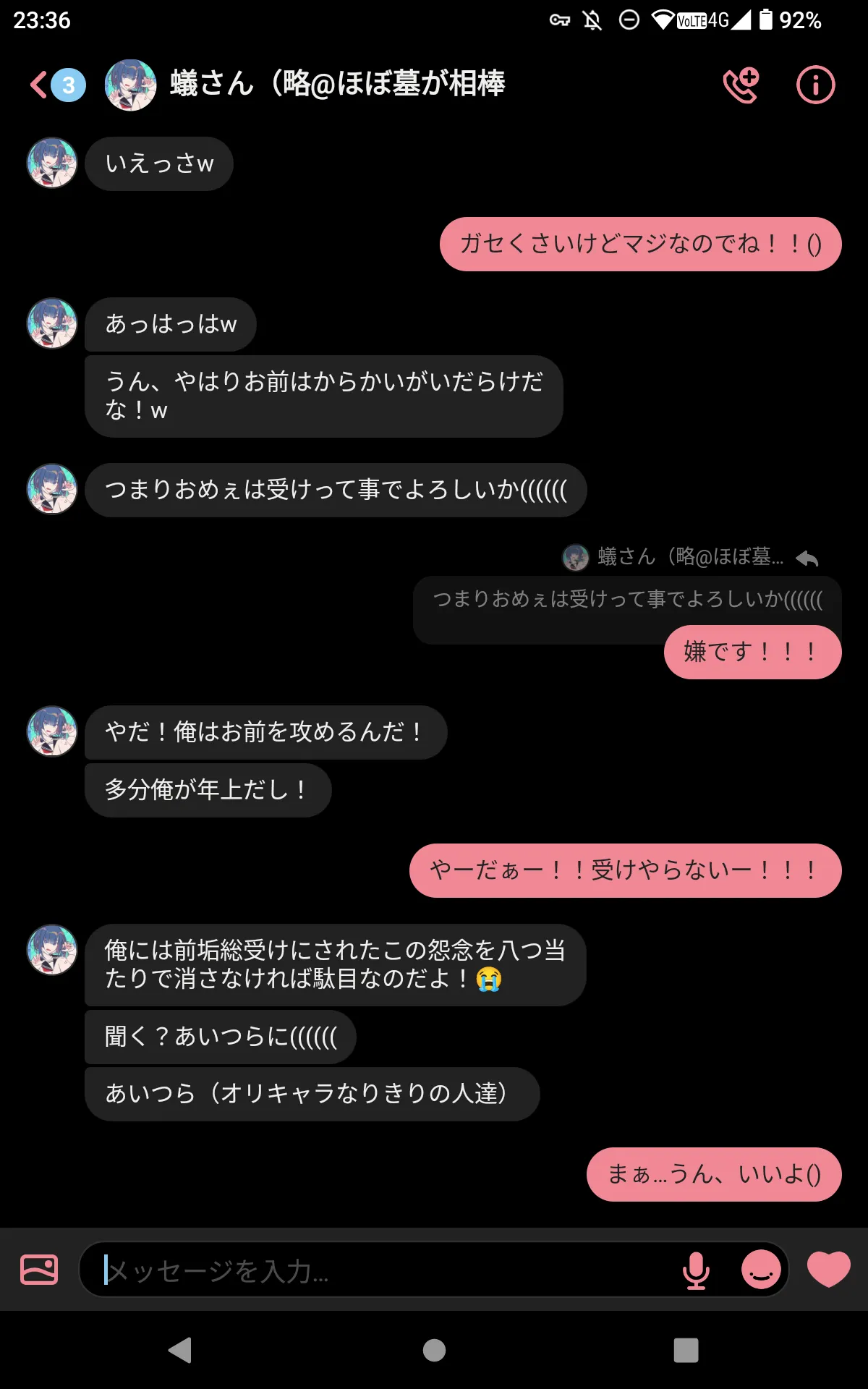
Task: Open the chat info details
Action: pos(815,85)
